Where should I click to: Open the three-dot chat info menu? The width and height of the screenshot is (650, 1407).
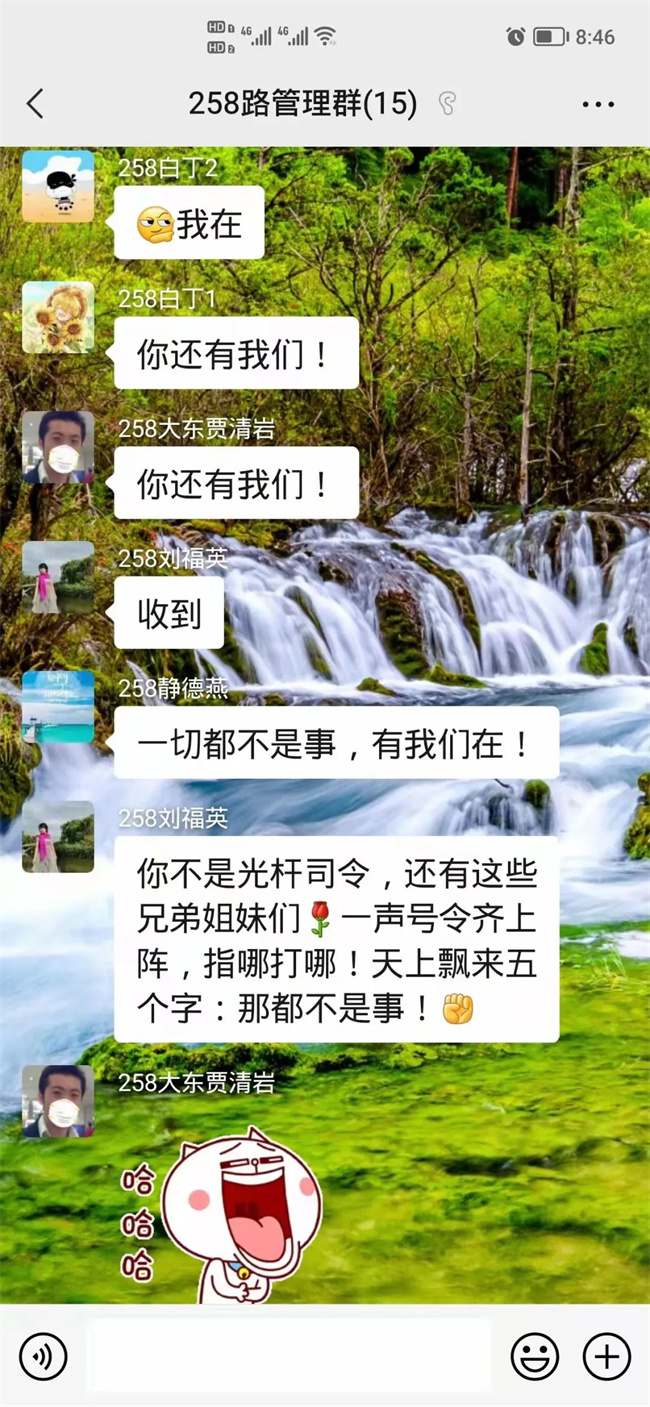click(598, 104)
